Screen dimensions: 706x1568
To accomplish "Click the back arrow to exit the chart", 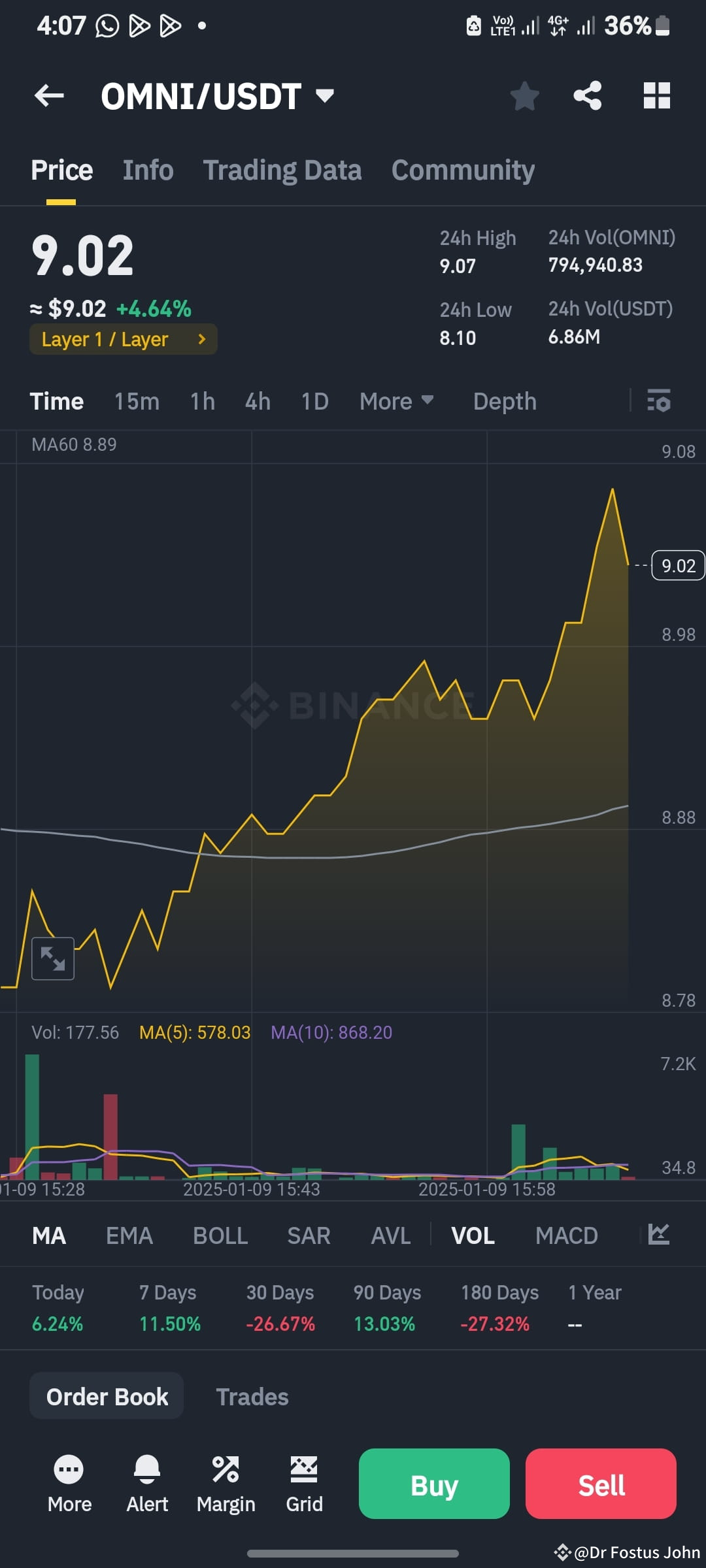I will tap(48, 95).
